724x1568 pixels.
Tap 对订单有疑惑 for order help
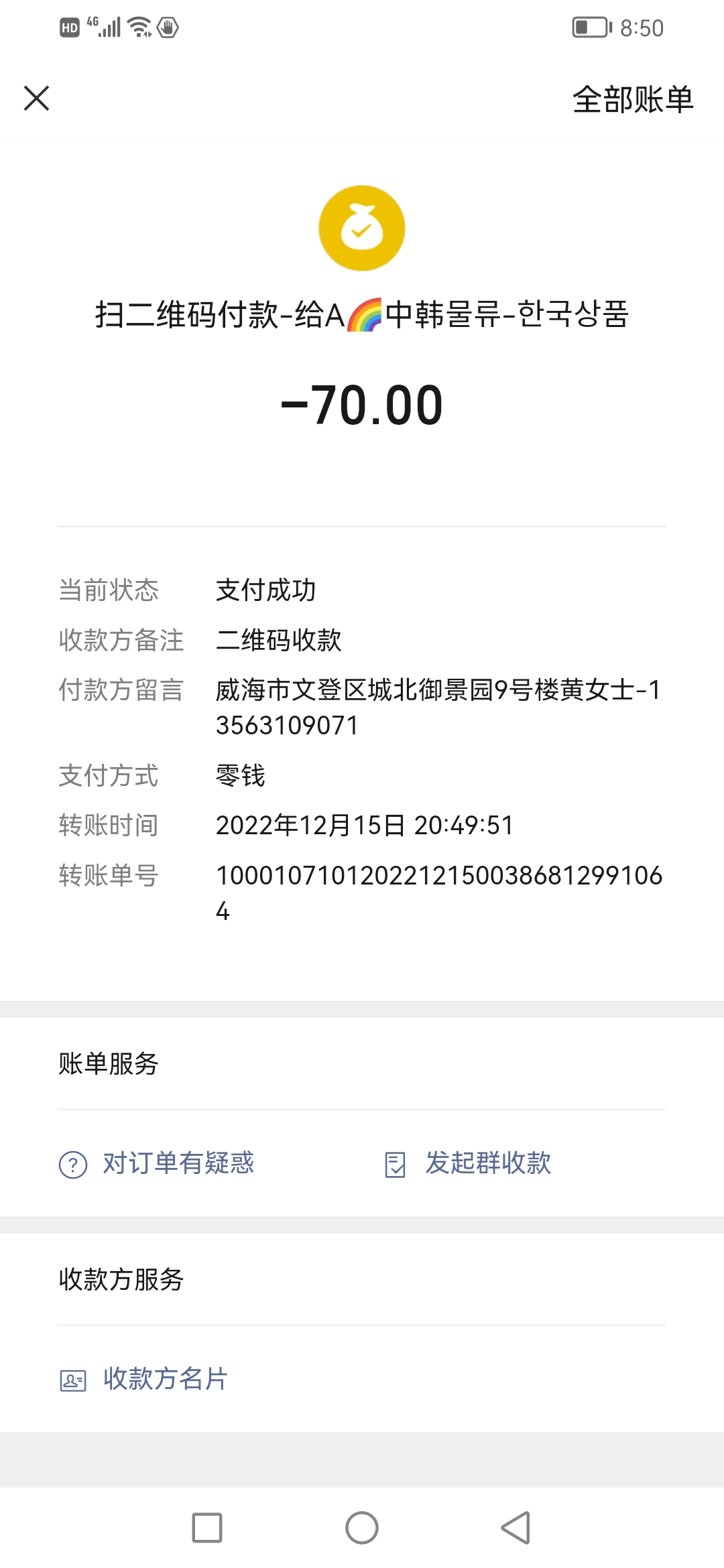pyautogui.click(x=157, y=1163)
